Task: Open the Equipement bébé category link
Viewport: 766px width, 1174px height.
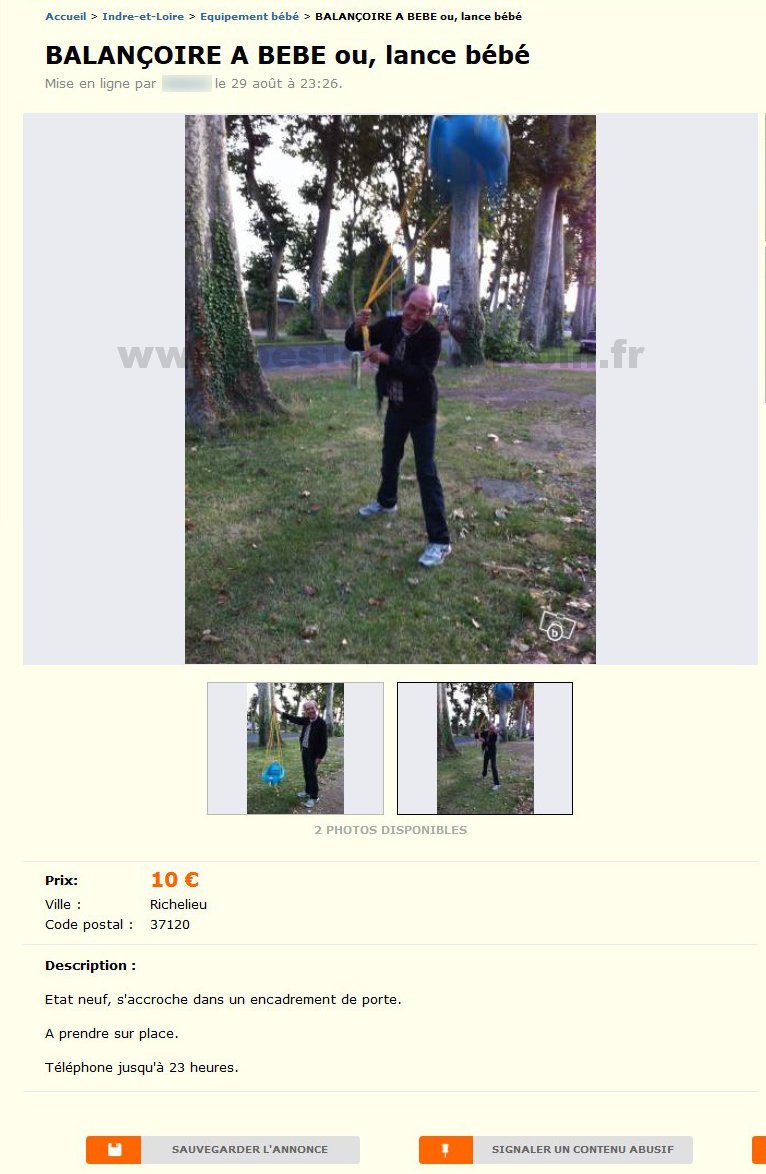Action: coord(249,17)
